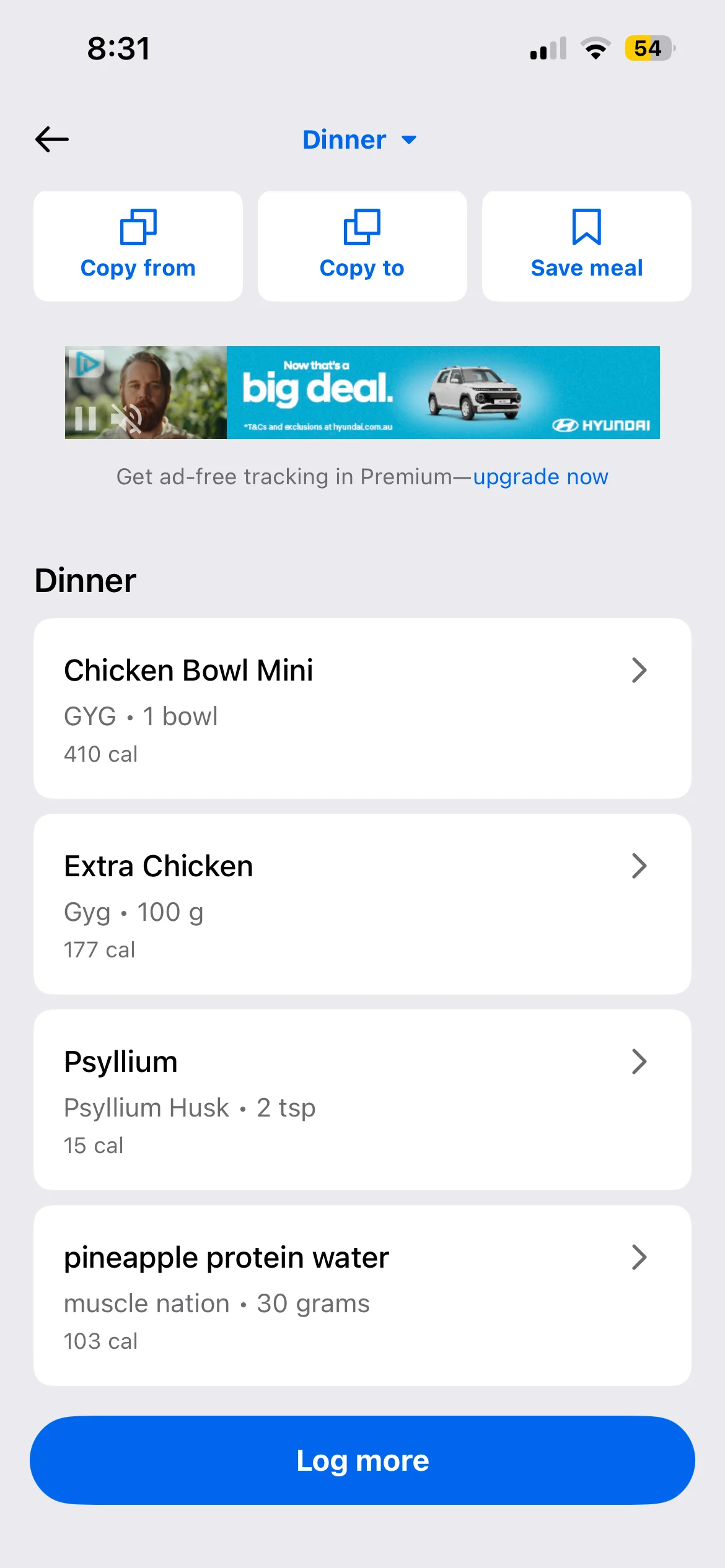The width and height of the screenshot is (725, 1568).
Task: Follow the upgrade now link
Action: click(540, 477)
